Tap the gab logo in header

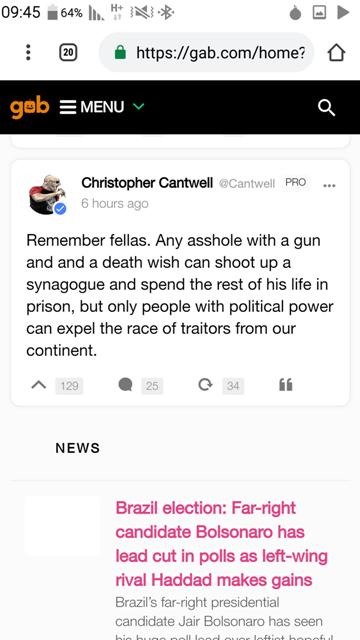pyautogui.click(x=30, y=107)
